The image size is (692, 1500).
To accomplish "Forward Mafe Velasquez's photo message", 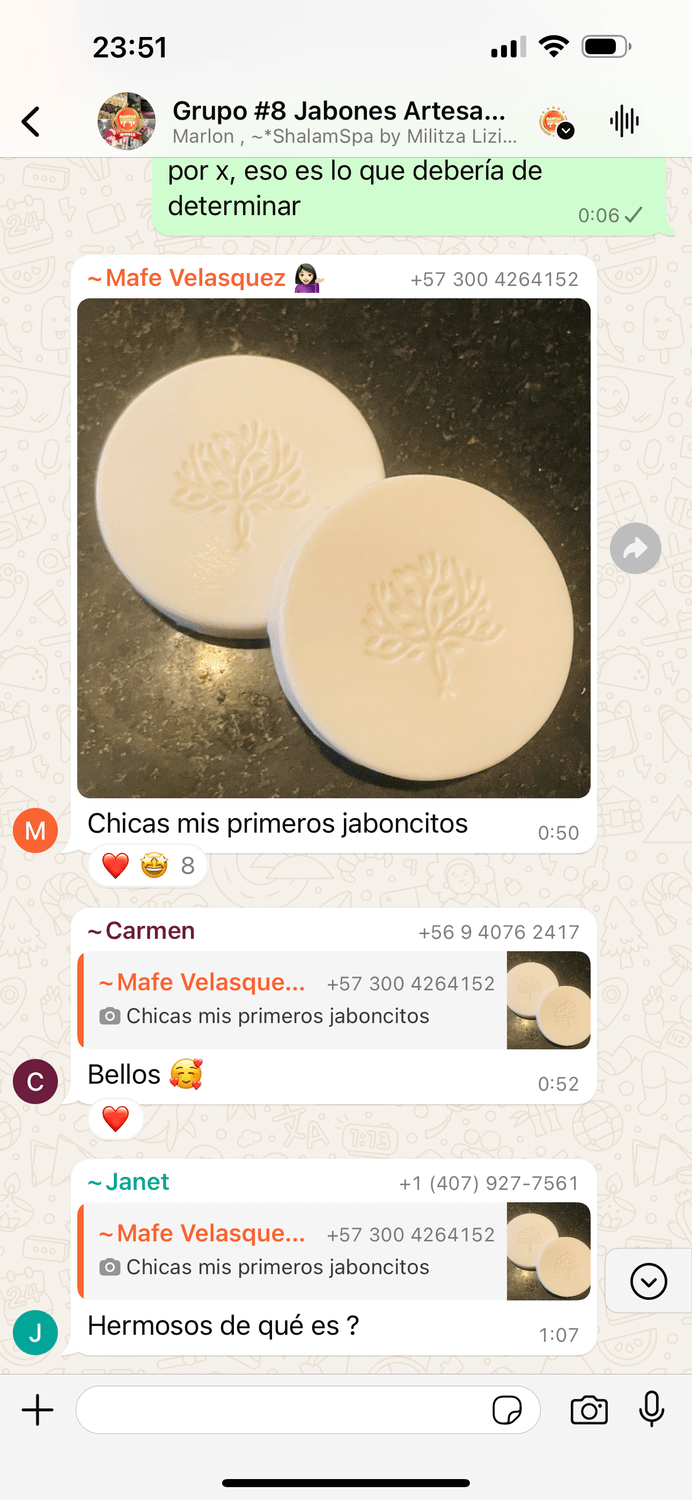I will (635, 548).
